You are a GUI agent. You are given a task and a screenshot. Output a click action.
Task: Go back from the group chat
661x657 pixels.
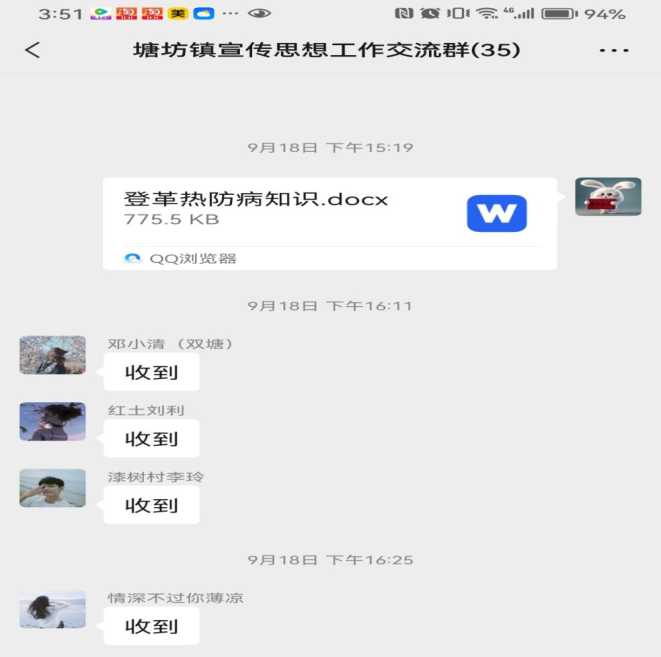(x=33, y=50)
